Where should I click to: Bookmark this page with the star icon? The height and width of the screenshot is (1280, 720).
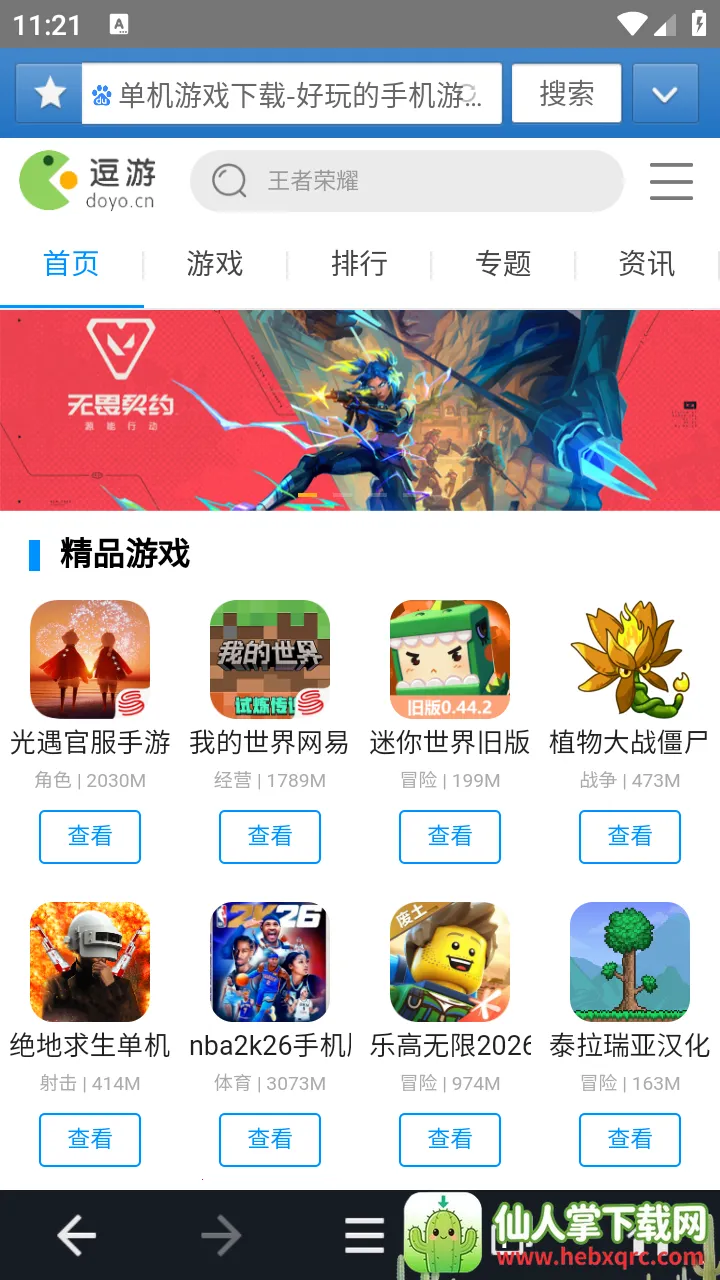(x=49, y=94)
